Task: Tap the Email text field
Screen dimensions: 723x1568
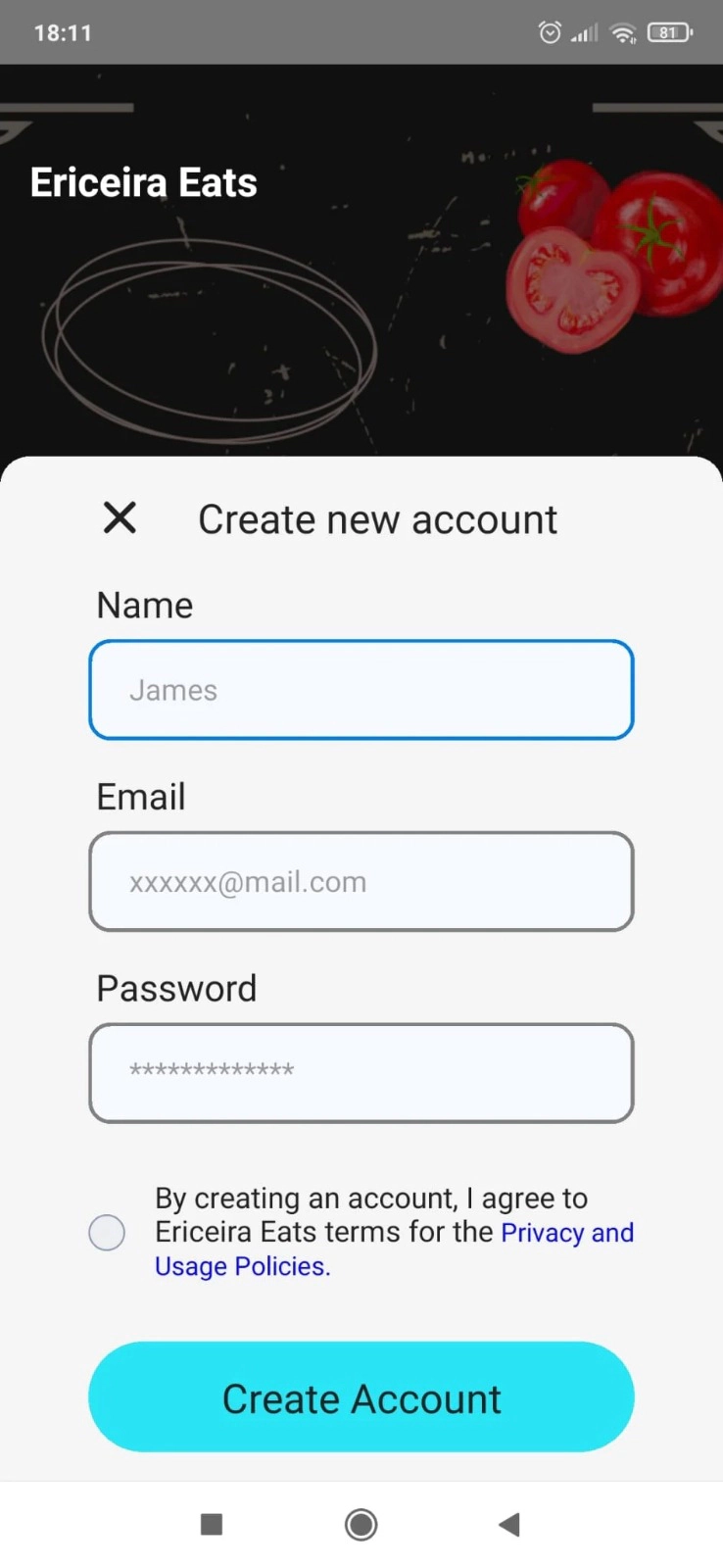Action: (361, 882)
